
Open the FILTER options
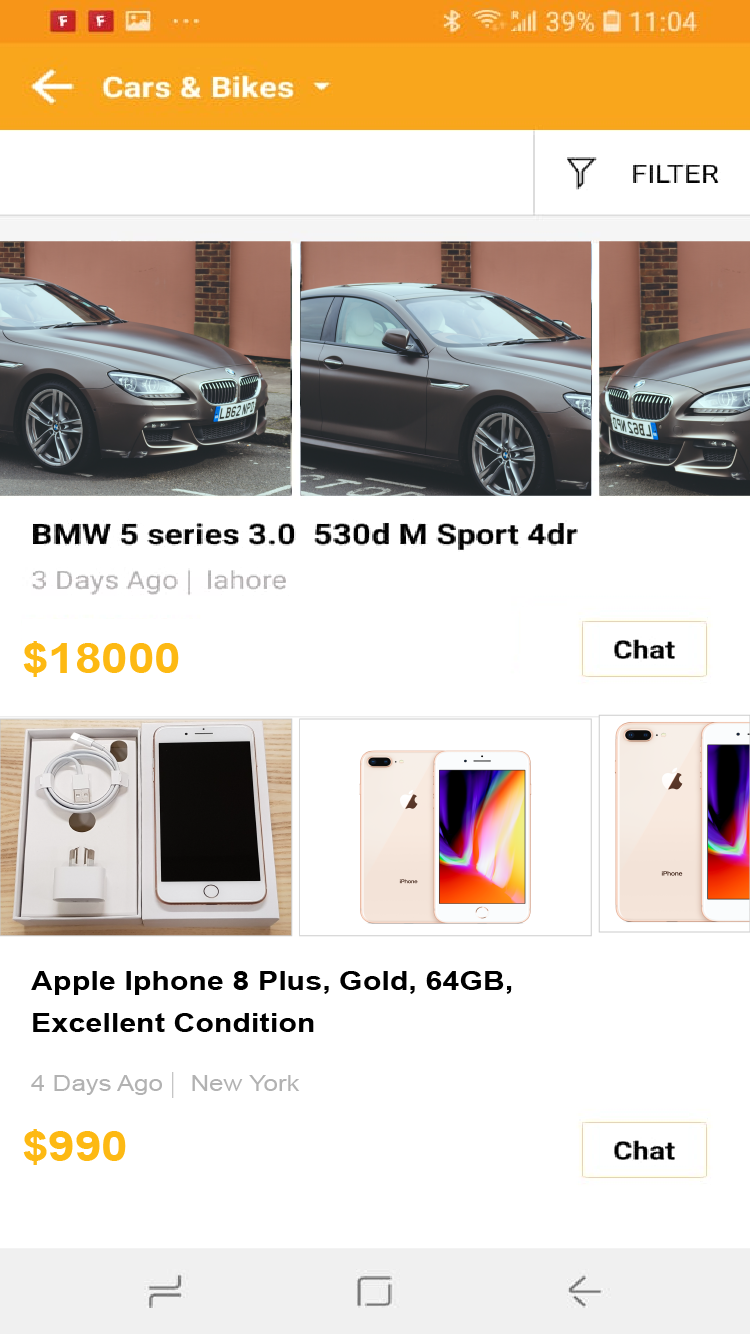[x=644, y=174]
